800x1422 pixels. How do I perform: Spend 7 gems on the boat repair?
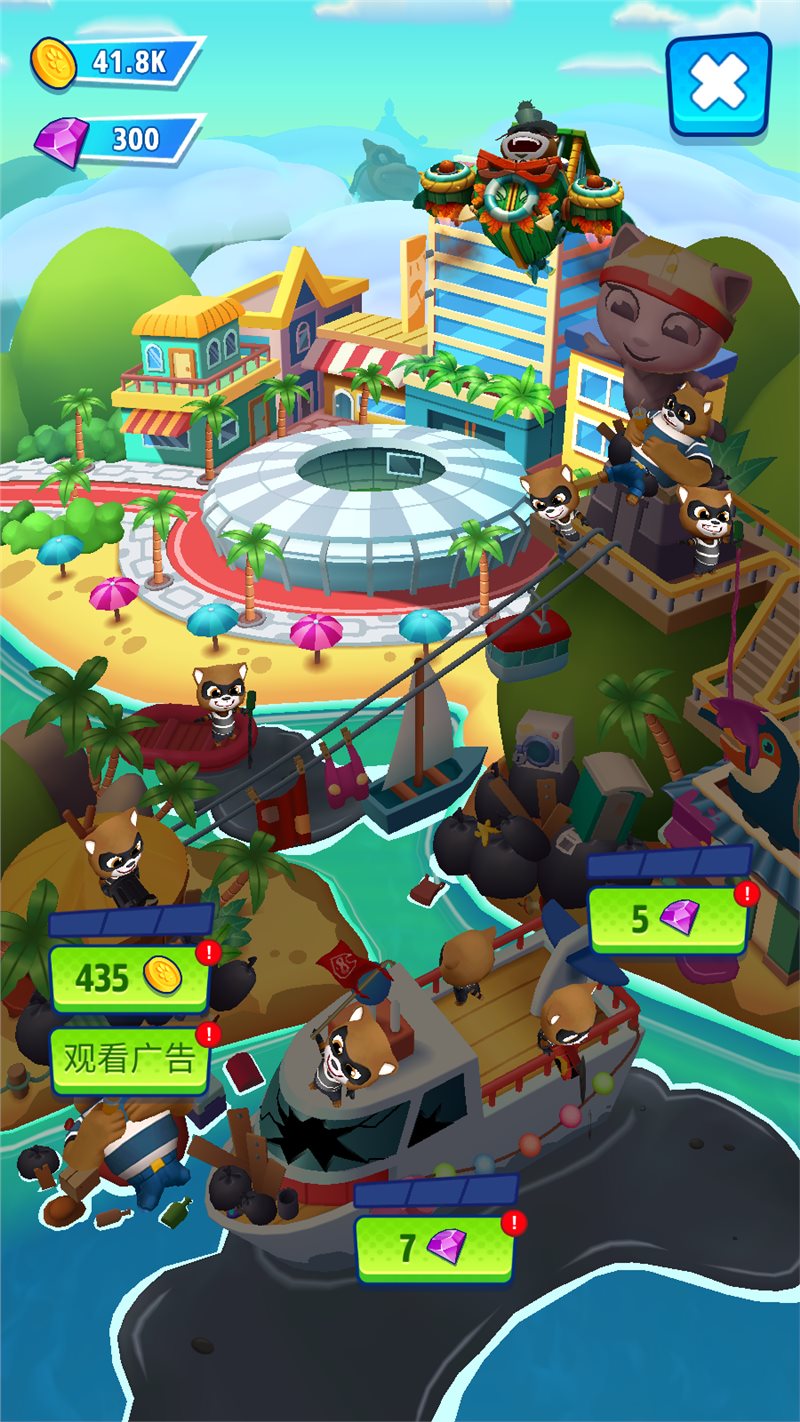[x=435, y=1248]
